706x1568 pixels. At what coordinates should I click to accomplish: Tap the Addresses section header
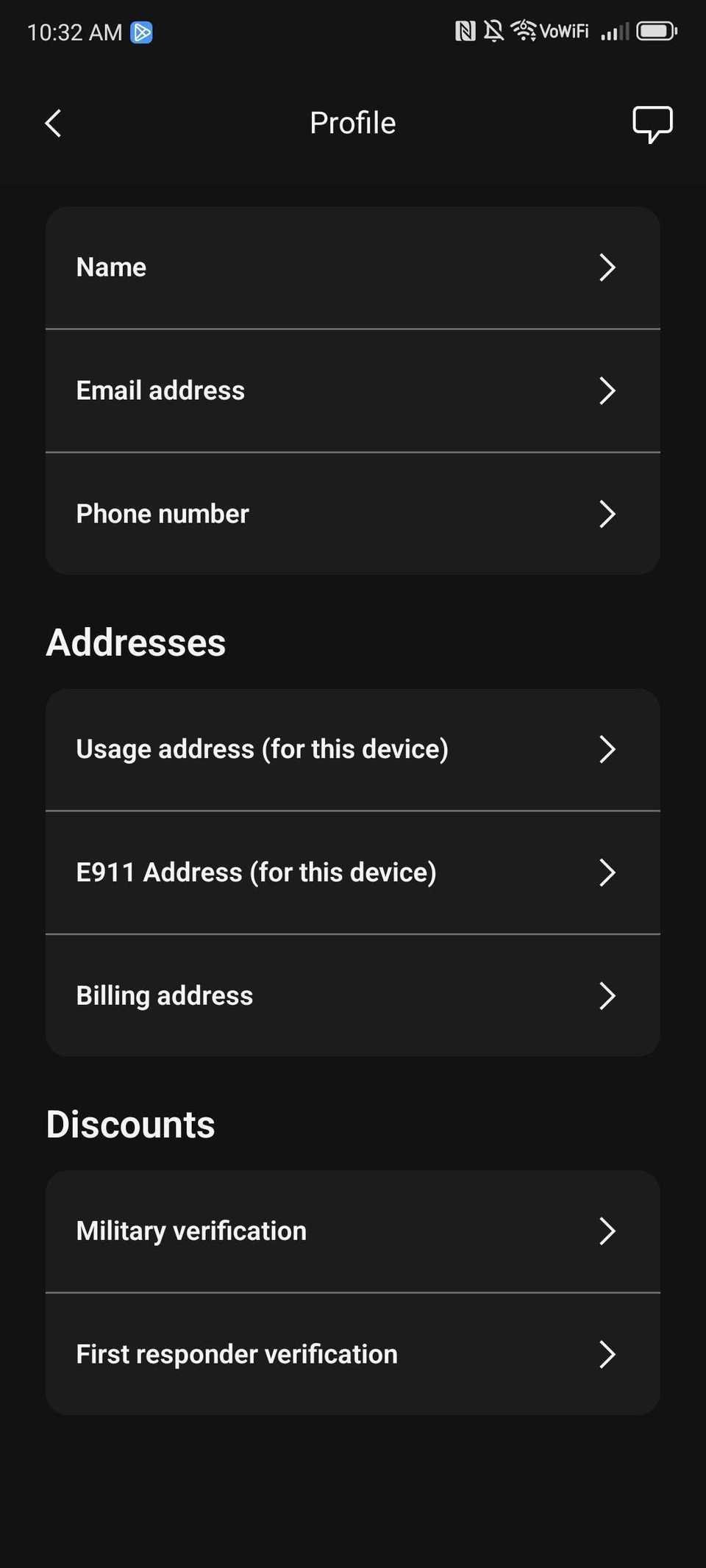coord(135,642)
